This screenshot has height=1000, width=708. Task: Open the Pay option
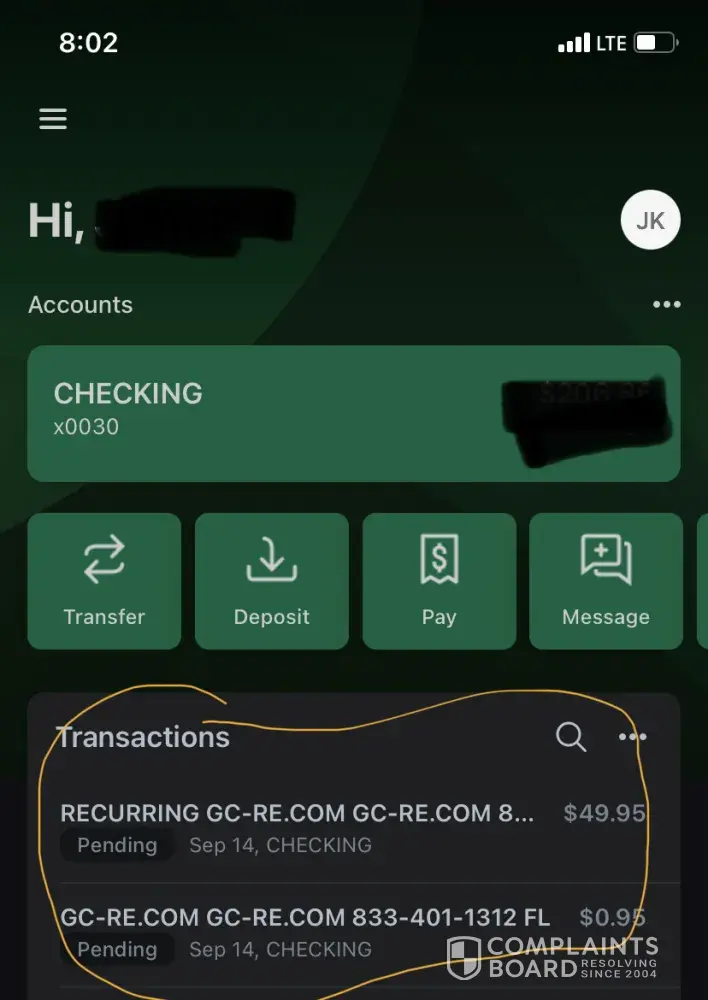pos(439,580)
